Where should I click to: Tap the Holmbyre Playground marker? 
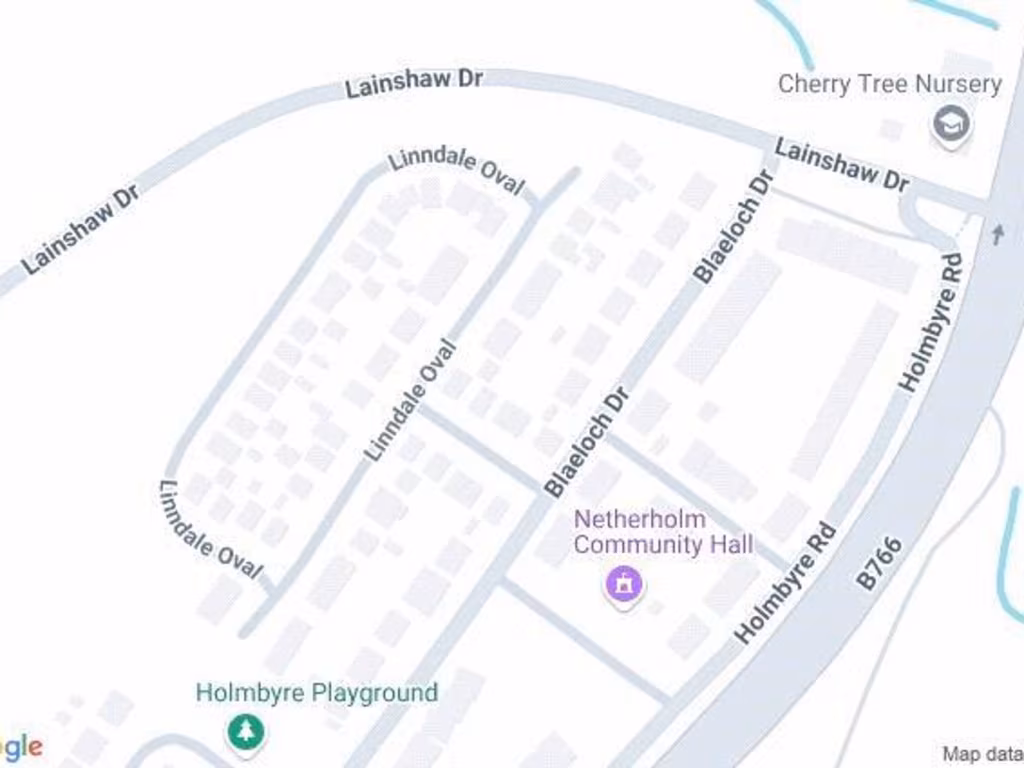(246, 731)
